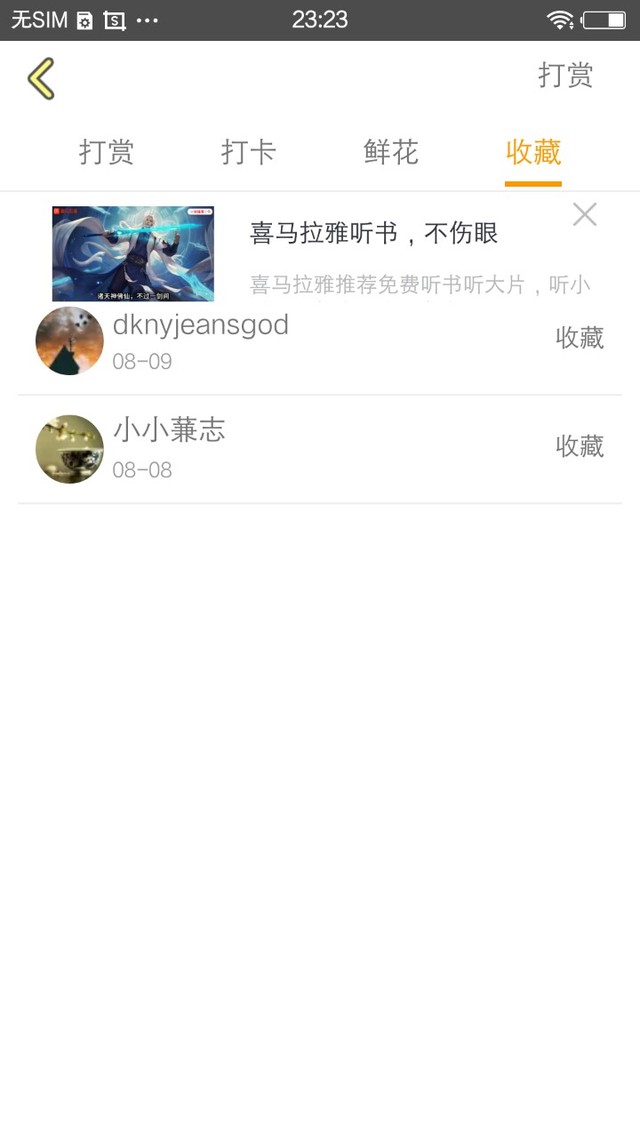Switch to the 打卡 tab
640x1138 pixels.
tap(248, 152)
